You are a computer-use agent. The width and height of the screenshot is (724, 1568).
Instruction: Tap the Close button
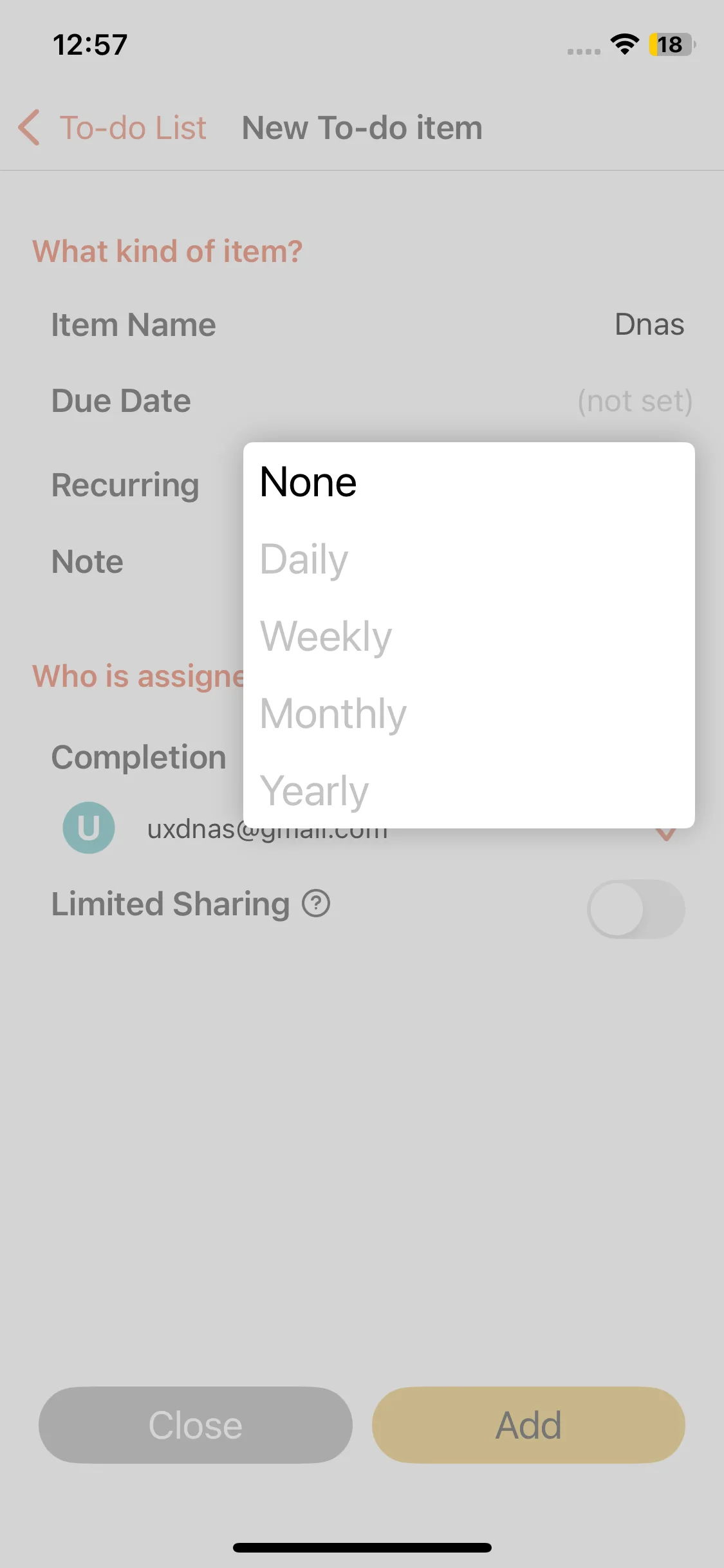pos(196,1425)
